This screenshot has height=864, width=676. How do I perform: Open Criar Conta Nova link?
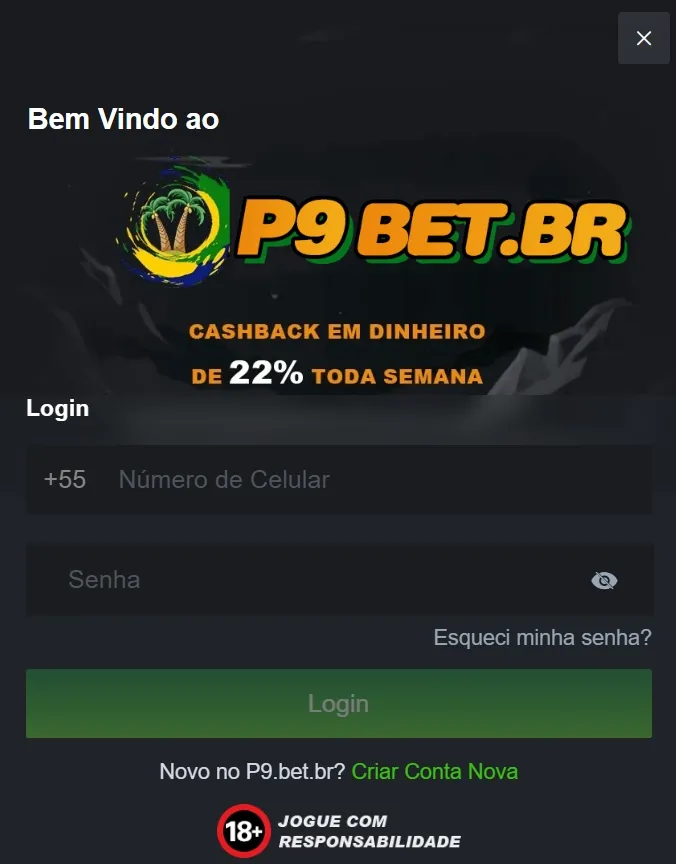435,772
